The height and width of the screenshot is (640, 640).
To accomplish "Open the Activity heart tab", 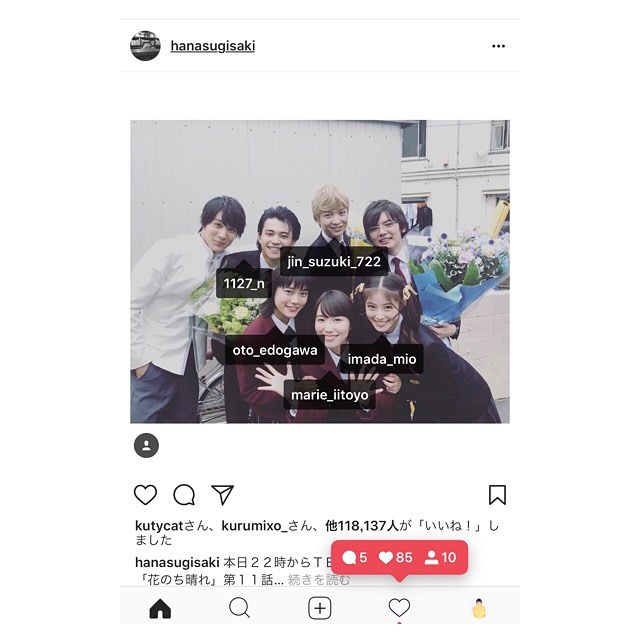I will click(399, 608).
